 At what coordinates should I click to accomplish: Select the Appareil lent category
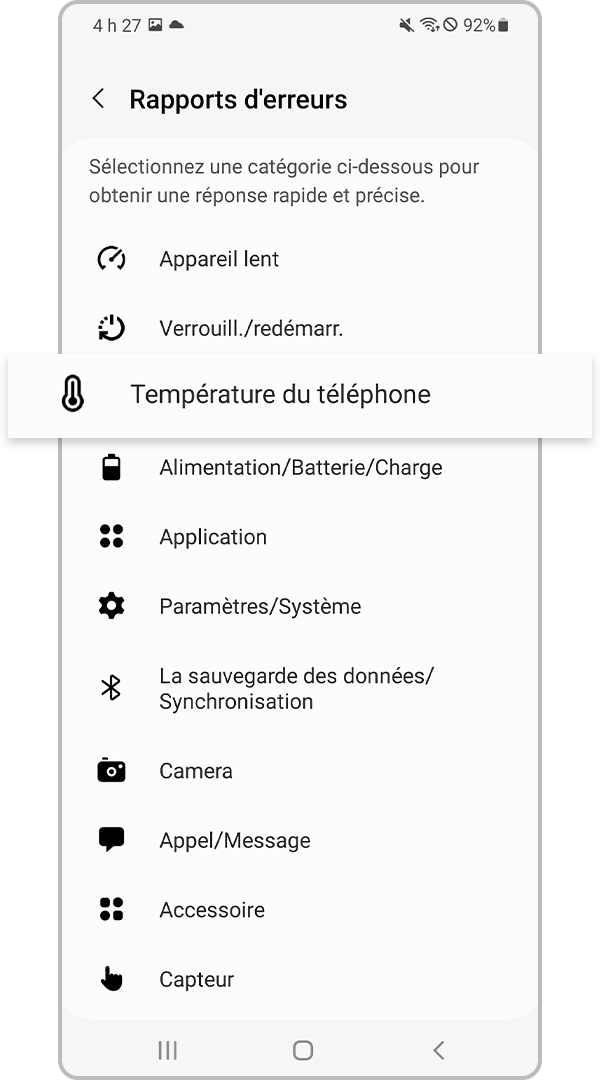[219, 259]
